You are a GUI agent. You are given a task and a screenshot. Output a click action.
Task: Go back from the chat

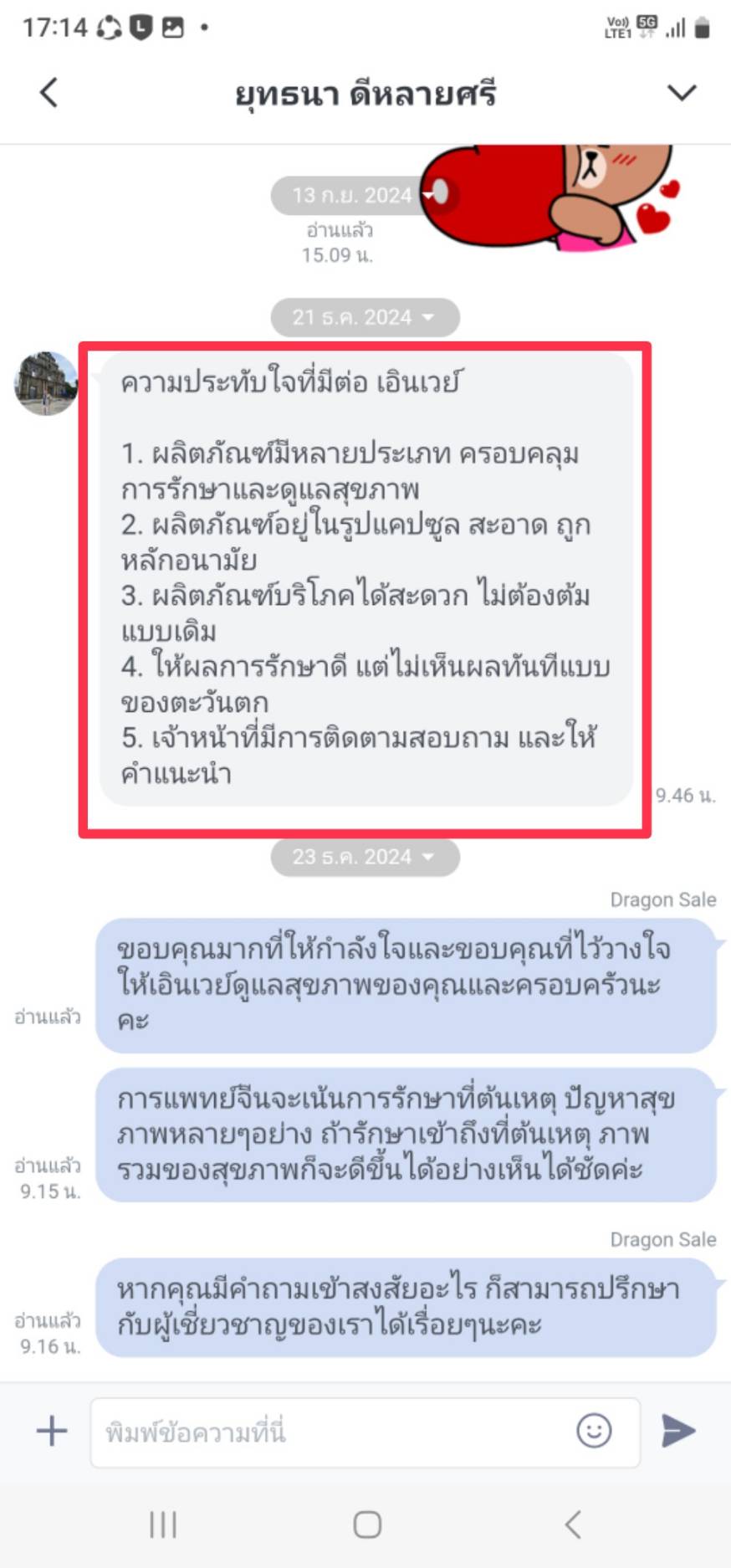pyautogui.click(x=49, y=92)
